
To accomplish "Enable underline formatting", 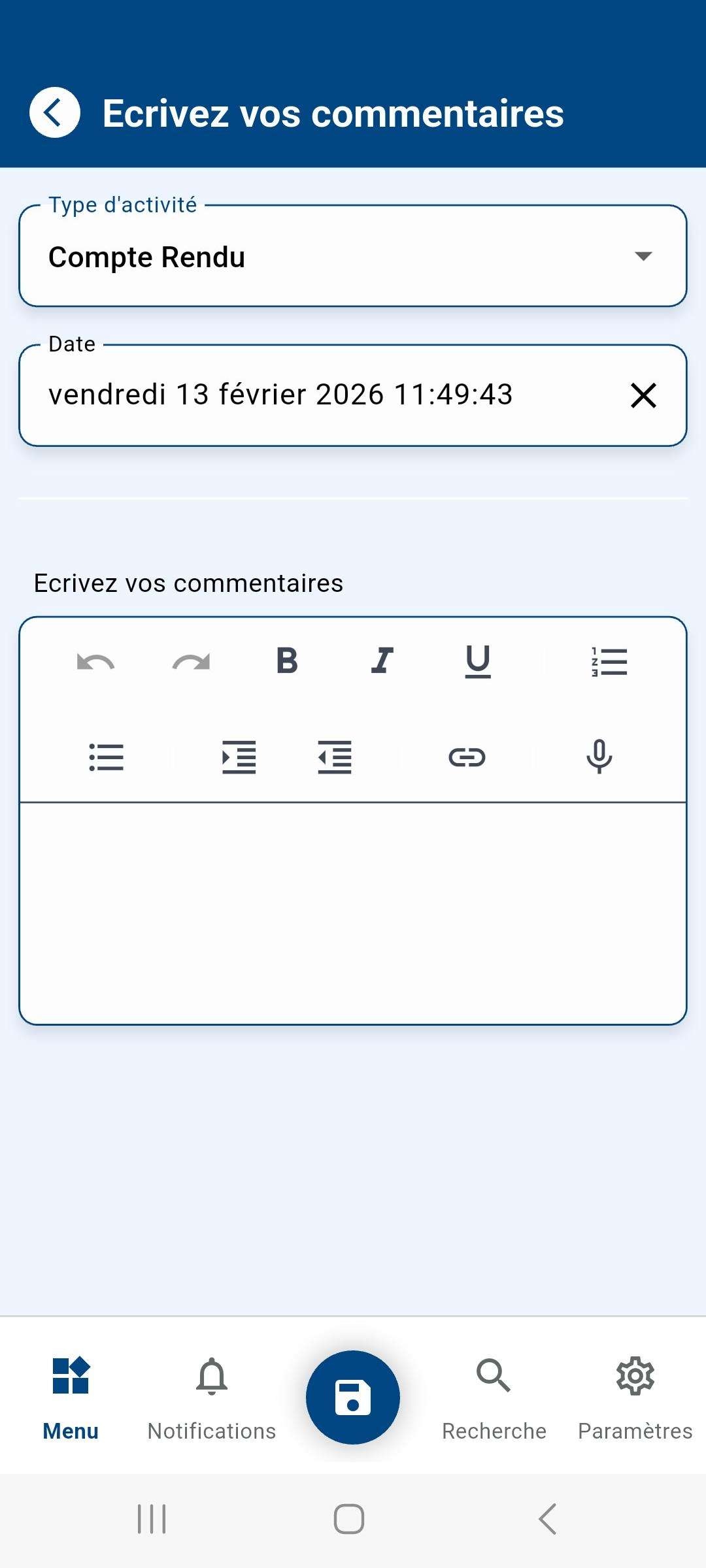I will tap(478, 661).
